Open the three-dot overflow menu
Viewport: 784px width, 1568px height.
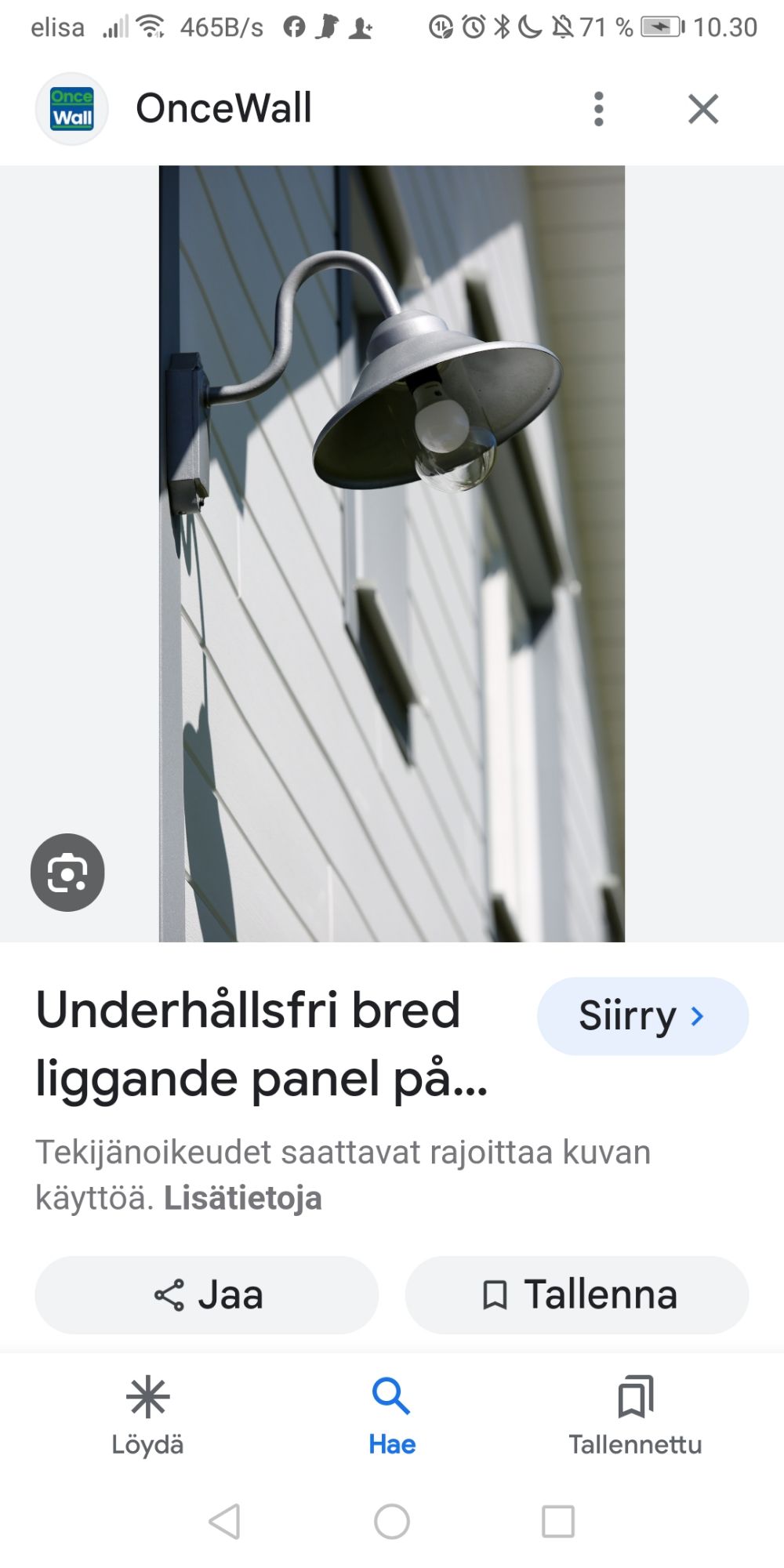point(598,109)
